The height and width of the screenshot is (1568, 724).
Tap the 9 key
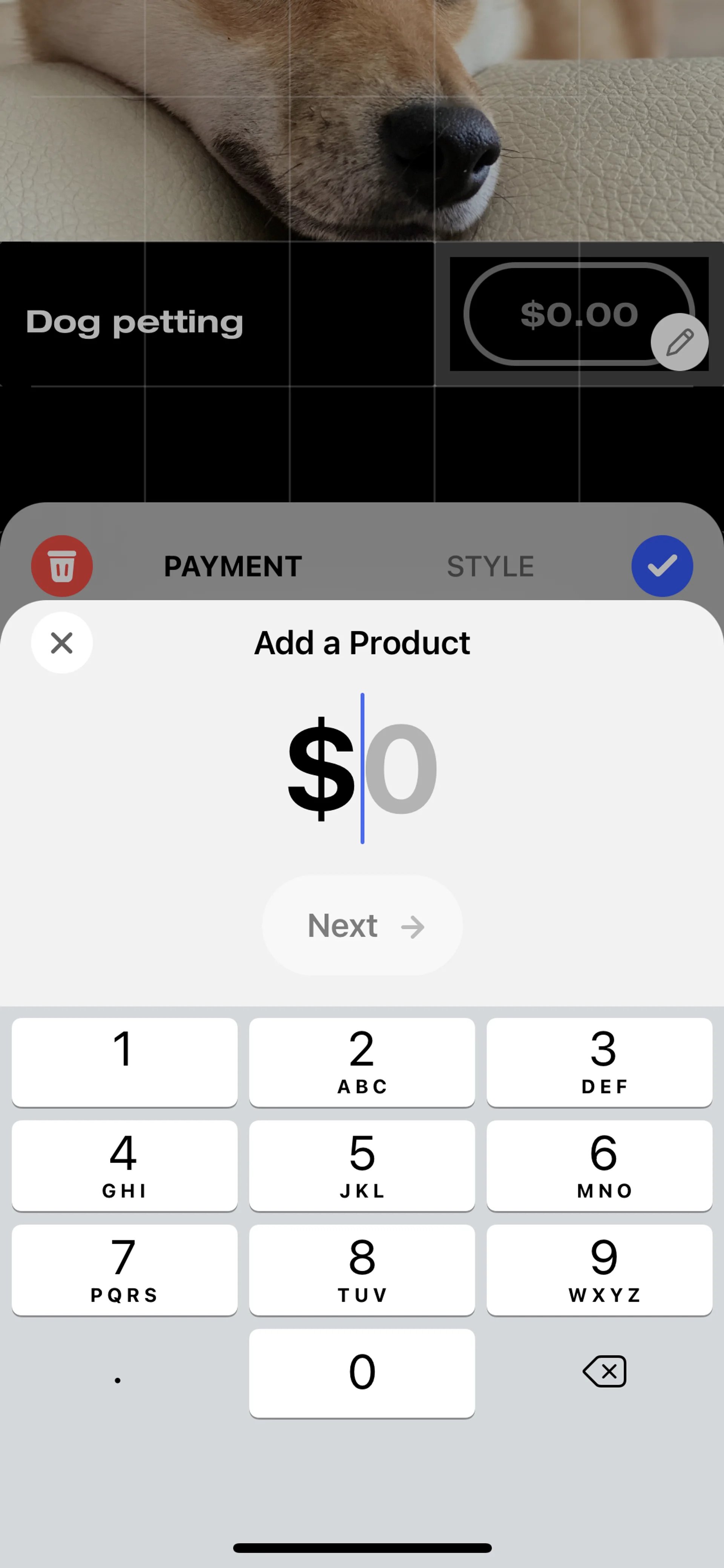coord(599,1270)
